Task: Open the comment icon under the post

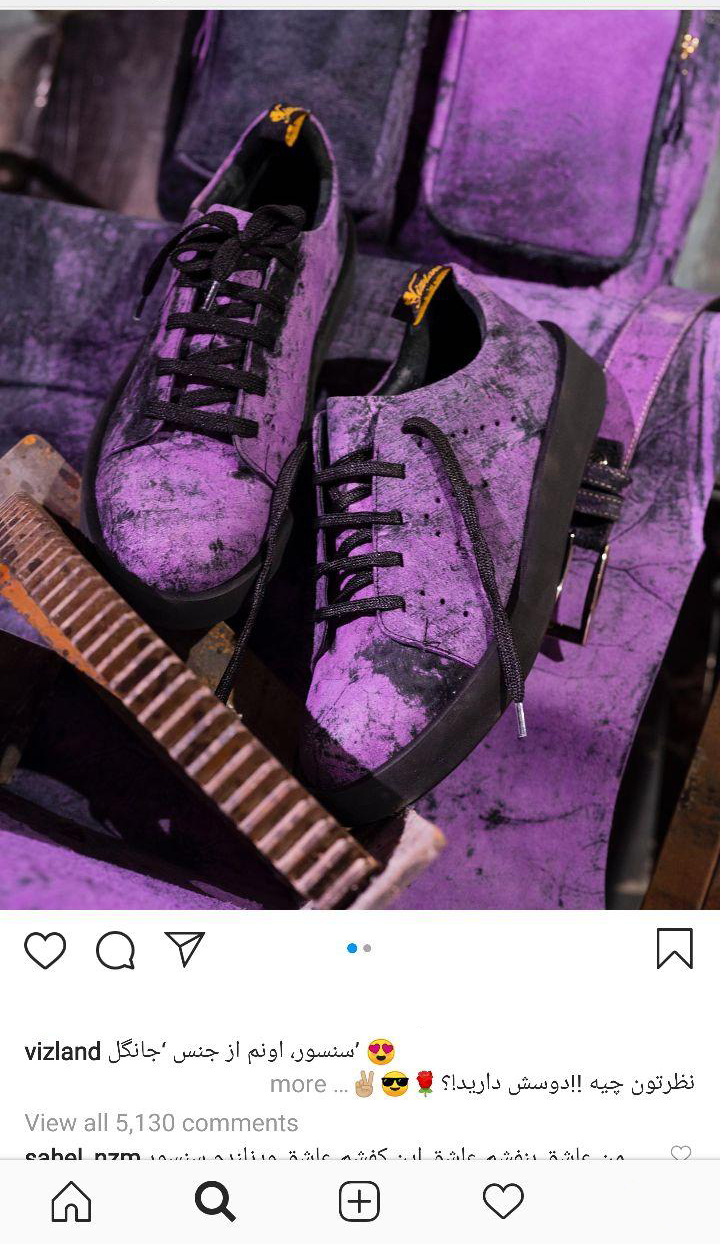Action: click(x=115, y=950)
